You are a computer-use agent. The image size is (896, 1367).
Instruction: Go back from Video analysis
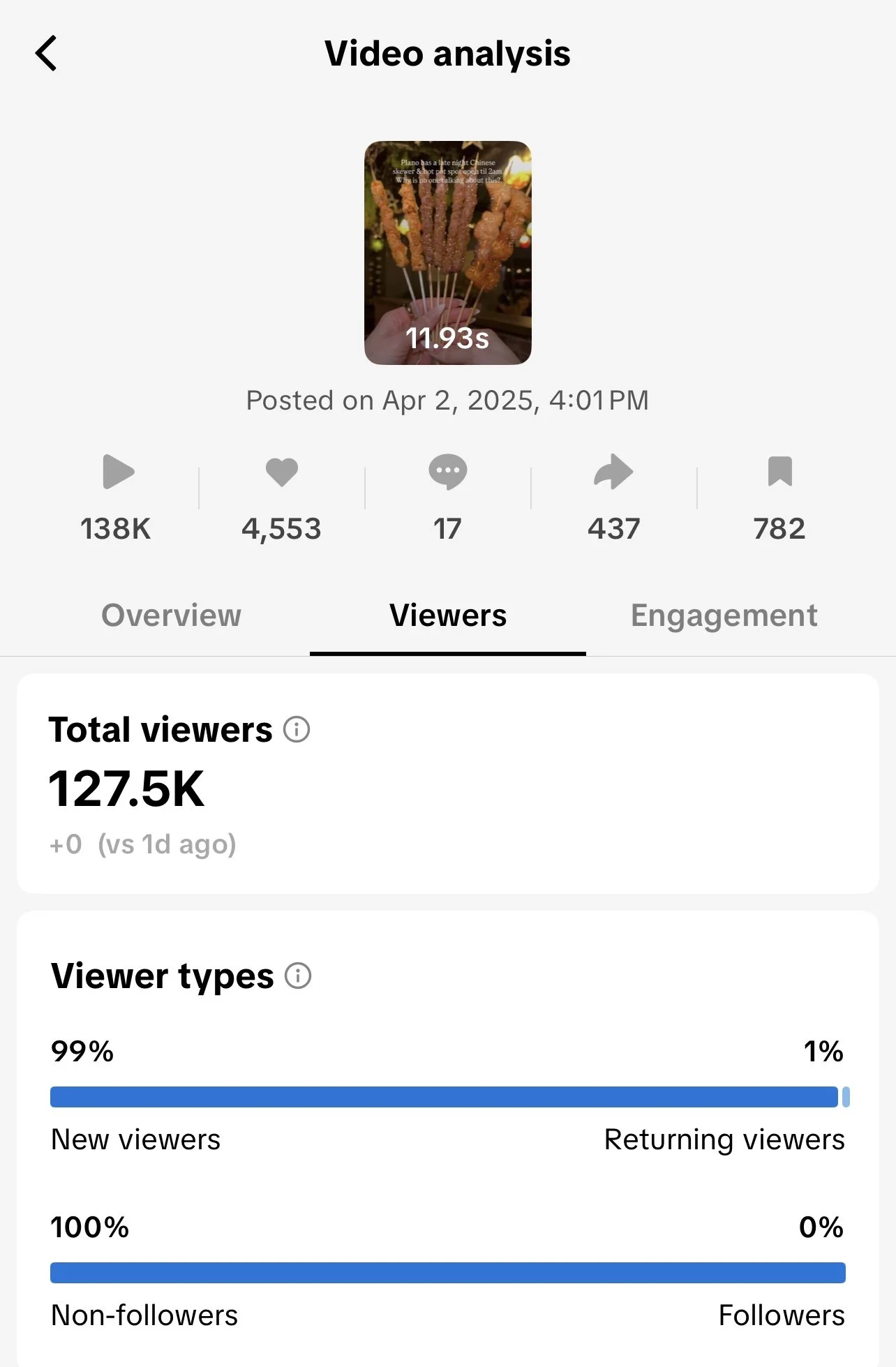click(46, 54)
